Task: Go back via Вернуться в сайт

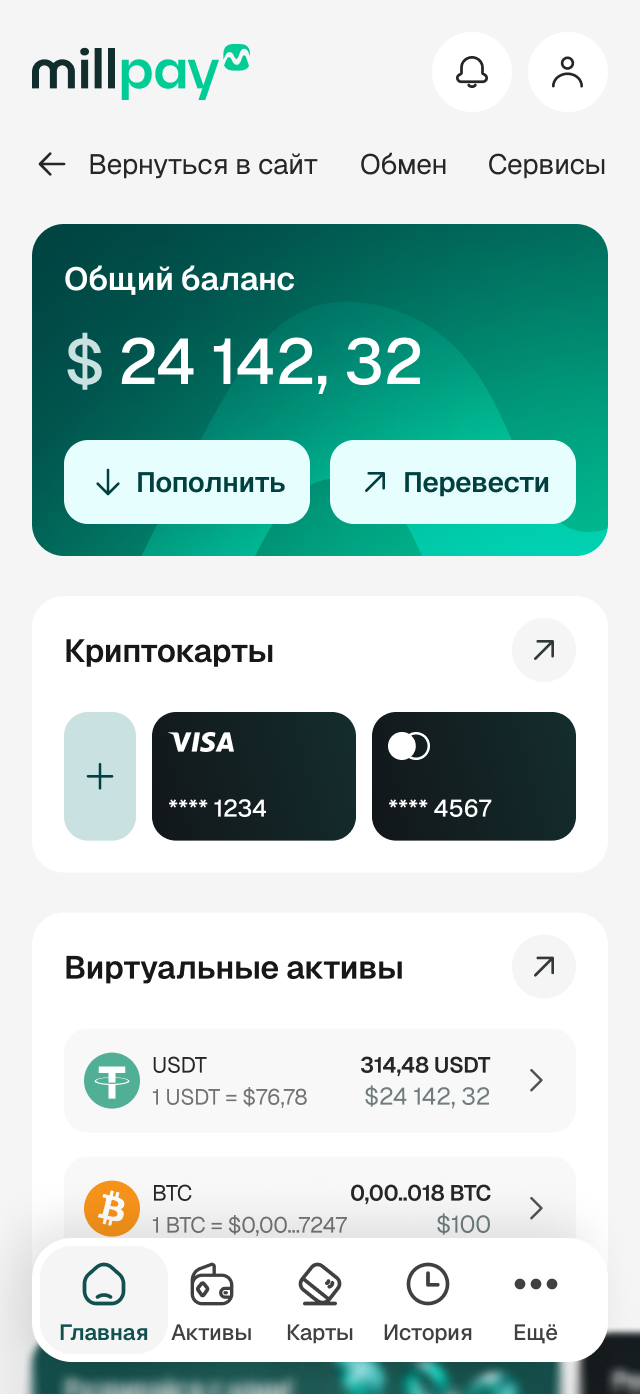Action: point(178,165)
